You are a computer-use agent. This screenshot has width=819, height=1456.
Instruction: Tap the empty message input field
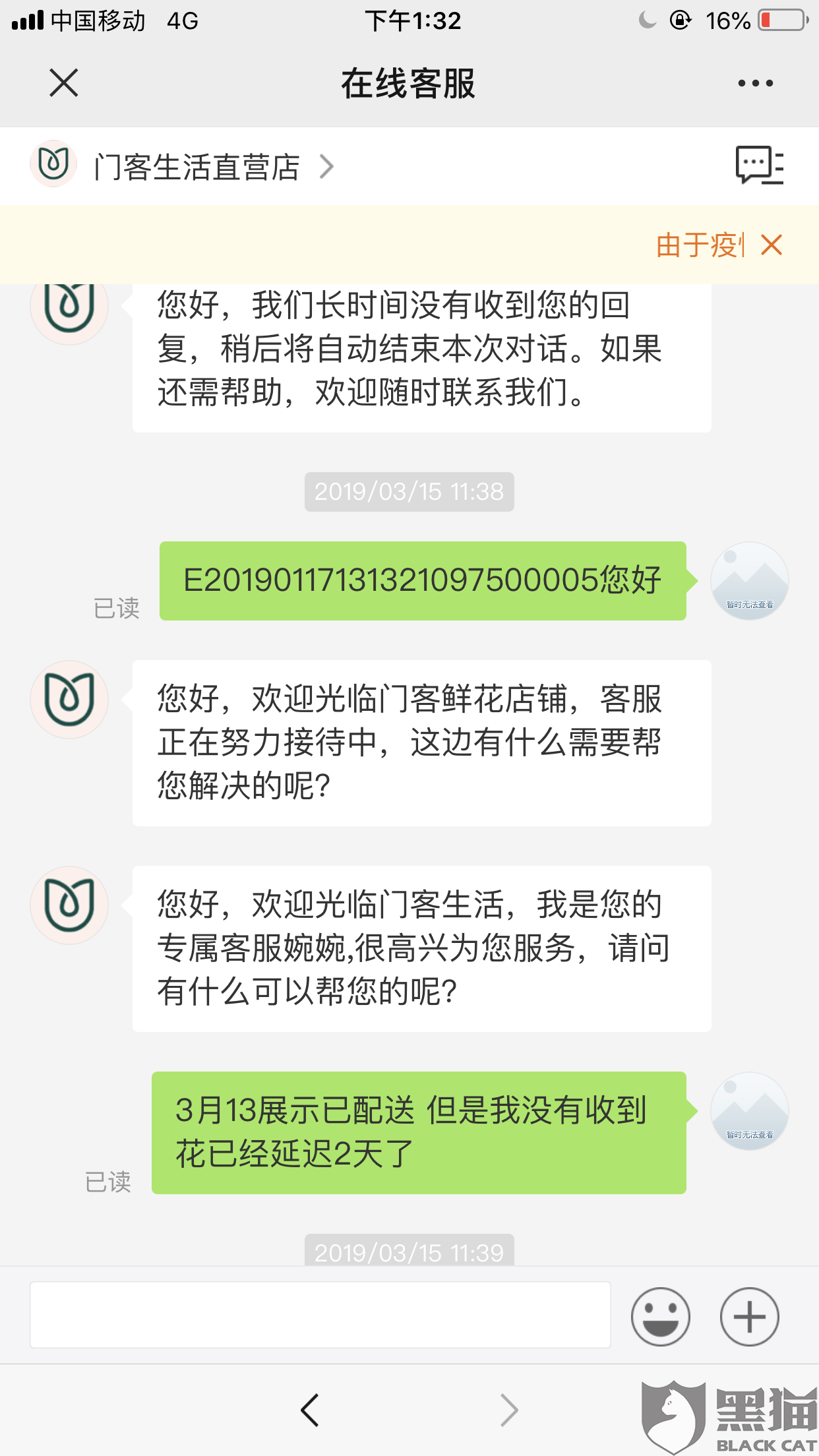[x=321, y=1314]
